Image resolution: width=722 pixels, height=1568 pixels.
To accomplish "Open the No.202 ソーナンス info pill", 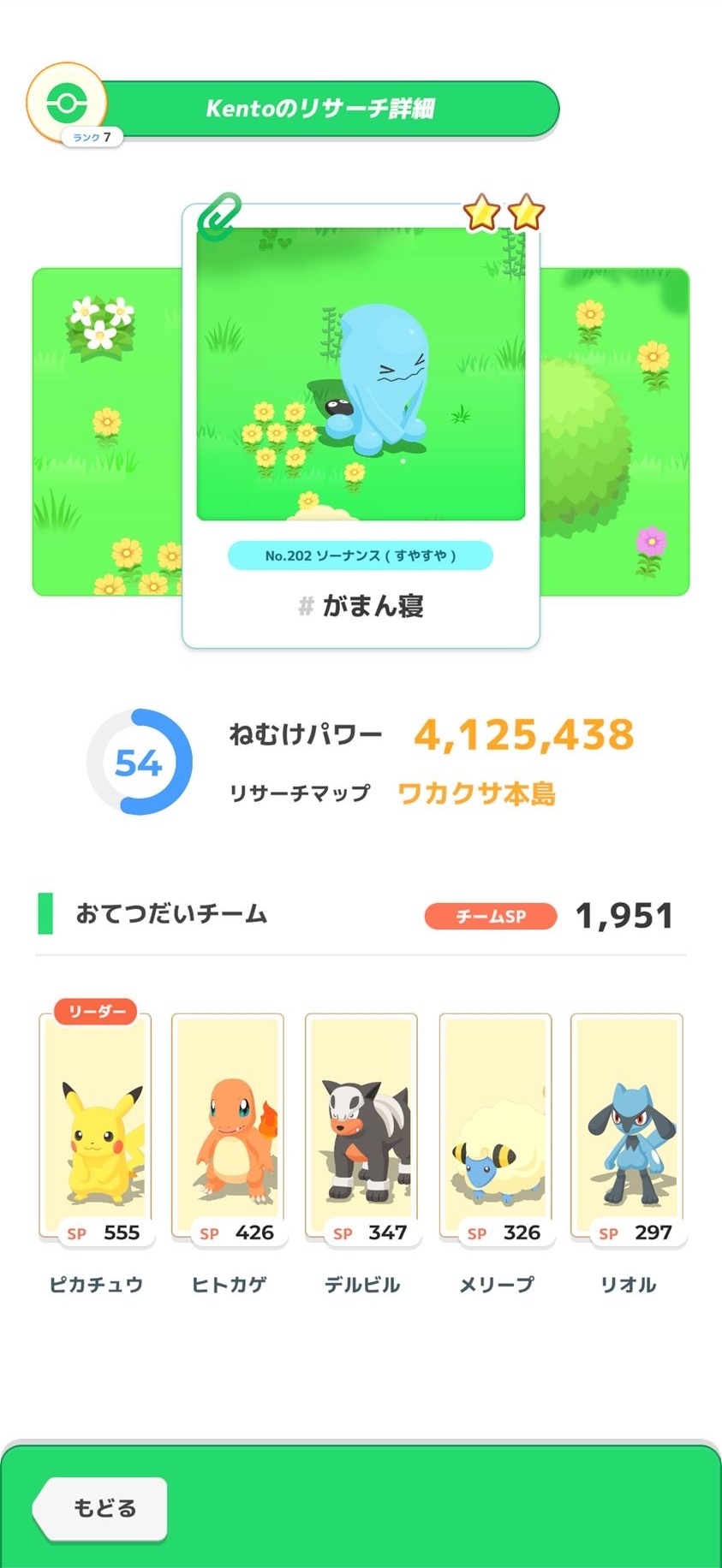I will (x=361, y=555).
